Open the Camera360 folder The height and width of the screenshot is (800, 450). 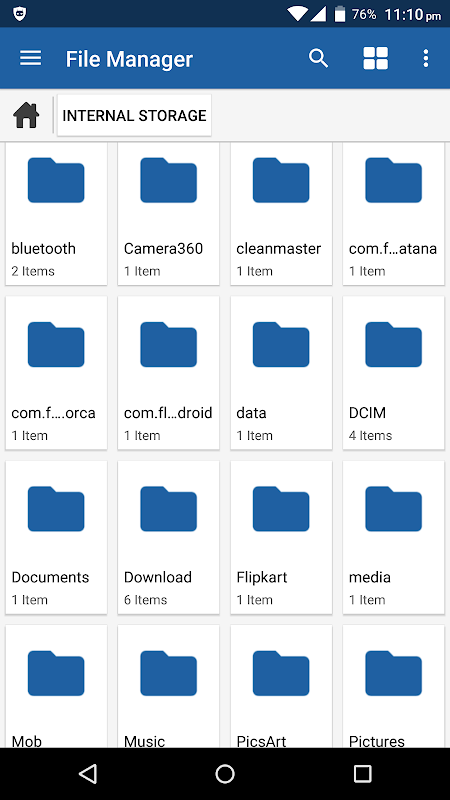pos(168,214)
